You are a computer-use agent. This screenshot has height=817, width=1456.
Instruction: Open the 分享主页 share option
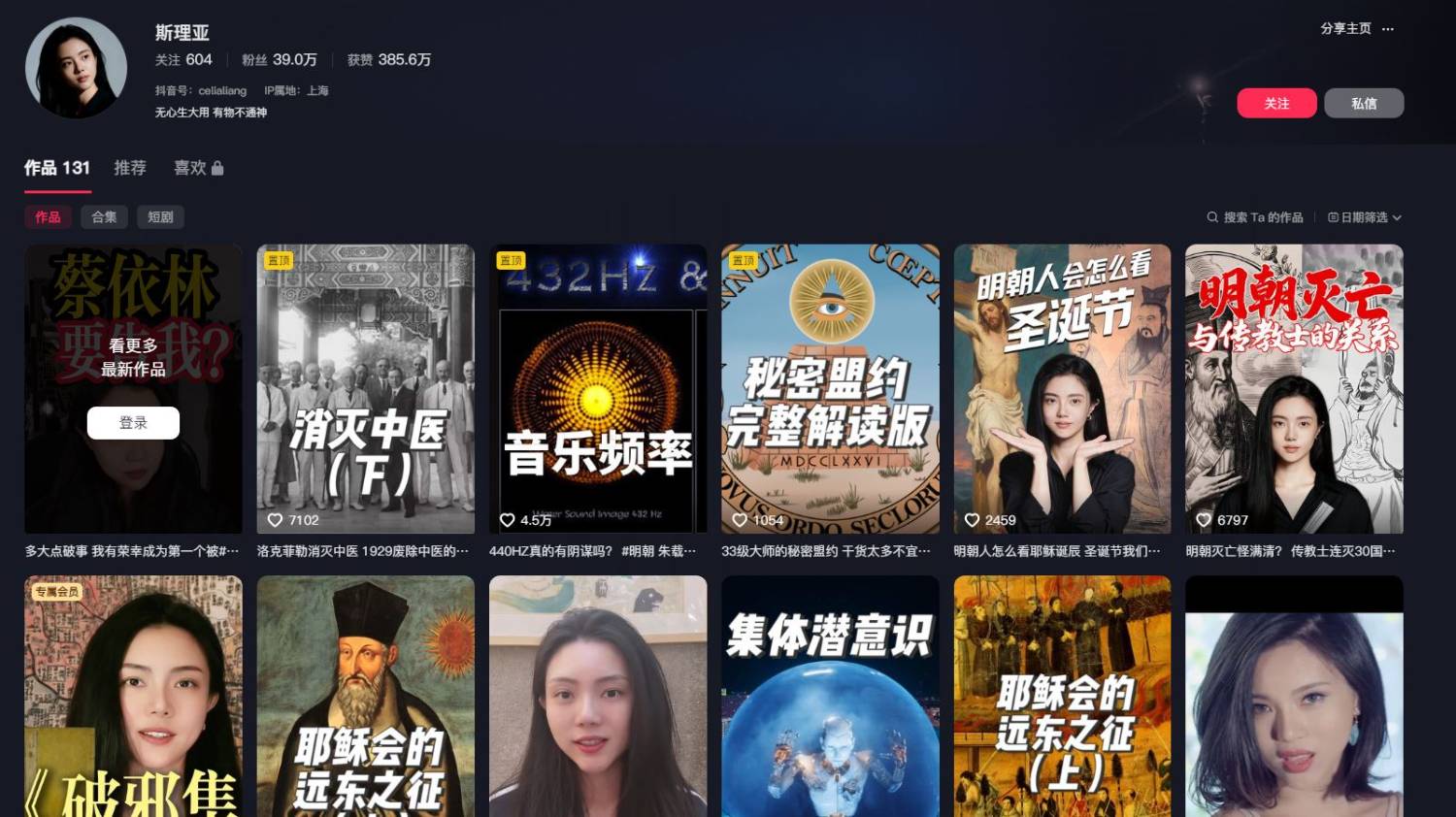point(1345,29)
